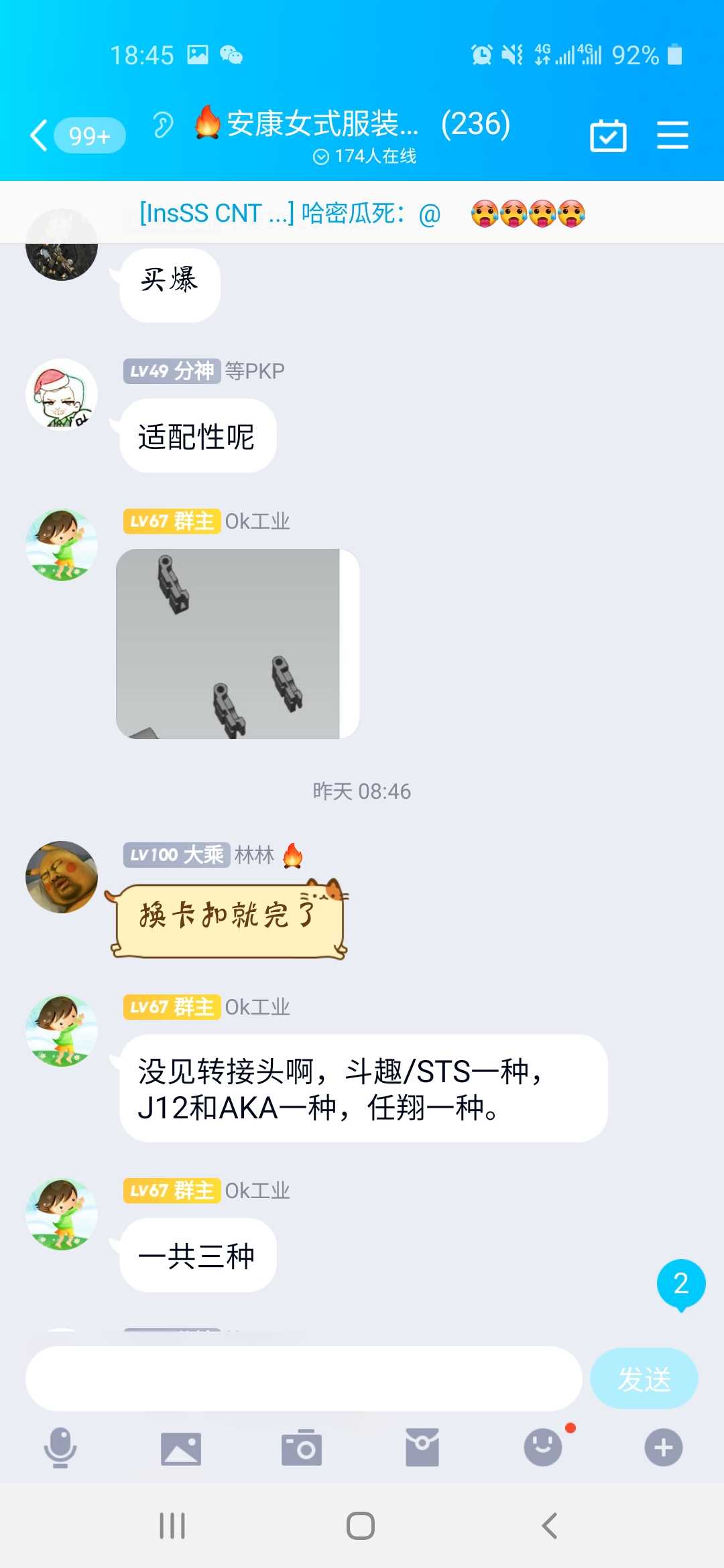The height and width of the screenshot is (1568, 724).
Task: Open the photo gallery picker
Action: (x=181, y=1449)
